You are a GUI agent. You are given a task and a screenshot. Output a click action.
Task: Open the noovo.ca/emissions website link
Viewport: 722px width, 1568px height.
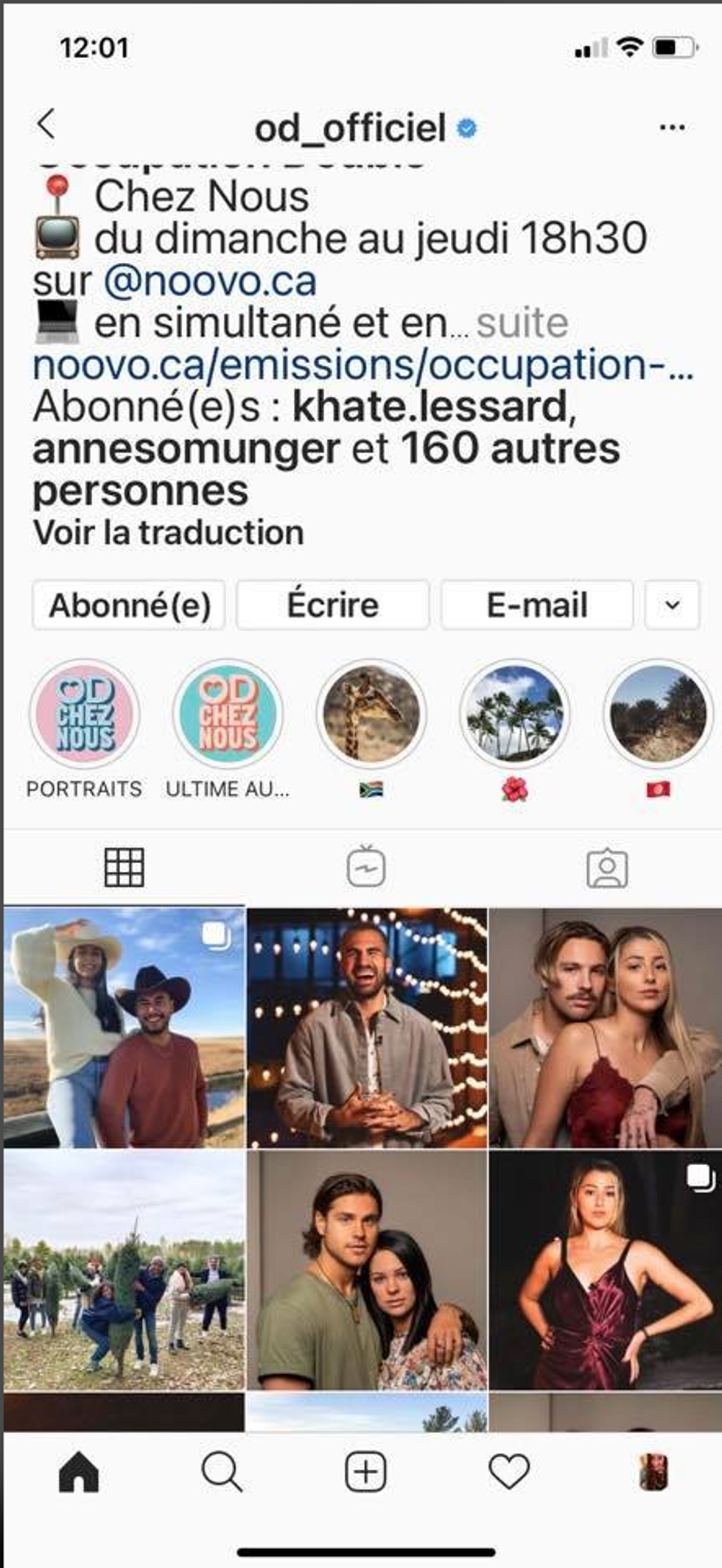click(x=362, y=365)
